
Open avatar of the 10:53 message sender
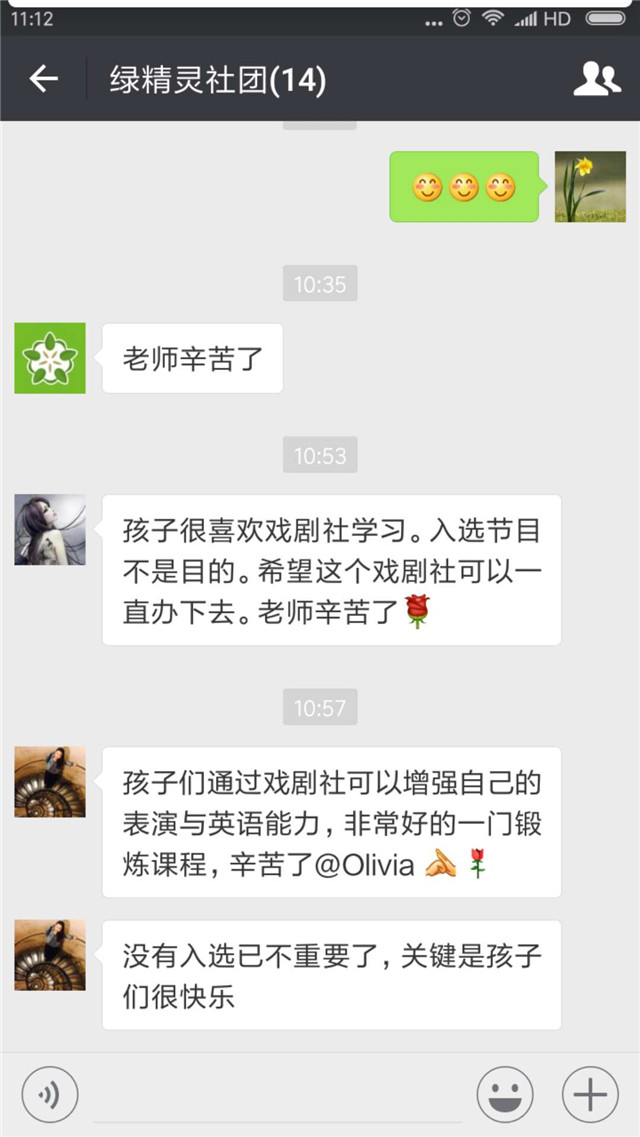pos(50,530)
